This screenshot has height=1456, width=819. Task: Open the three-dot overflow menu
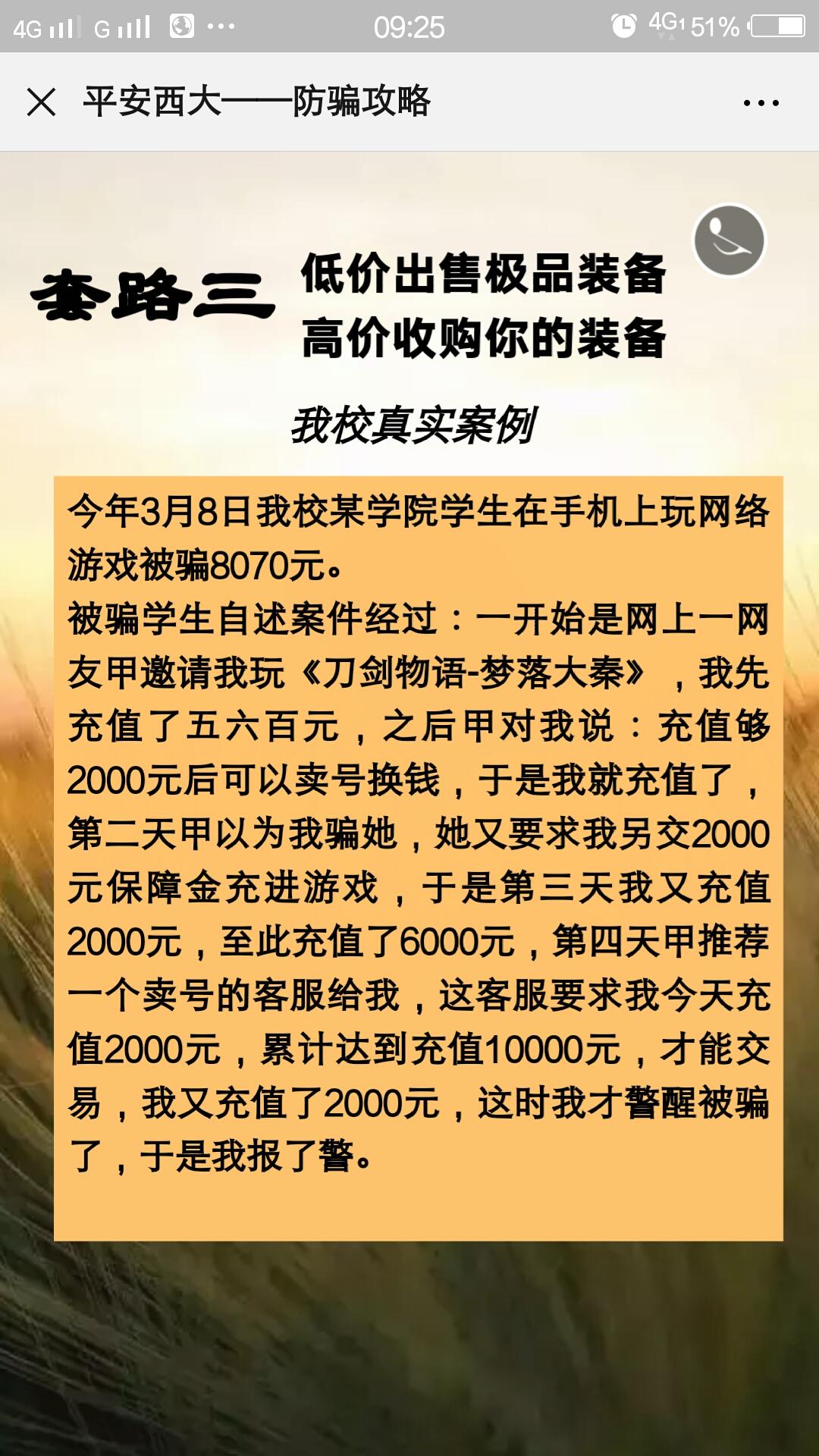pos(761,102)
